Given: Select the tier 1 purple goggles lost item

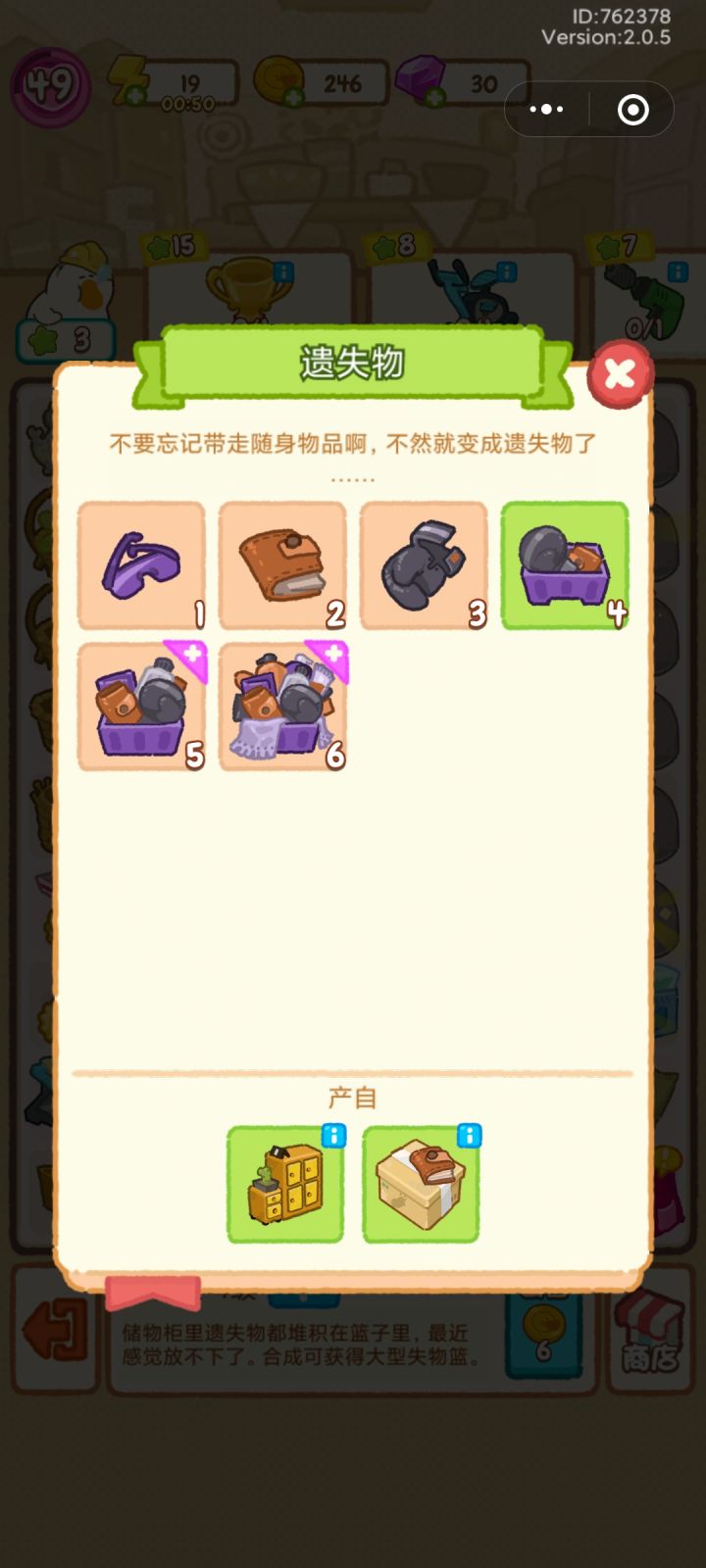Looking at the screenshot, I should click(140, 565).
